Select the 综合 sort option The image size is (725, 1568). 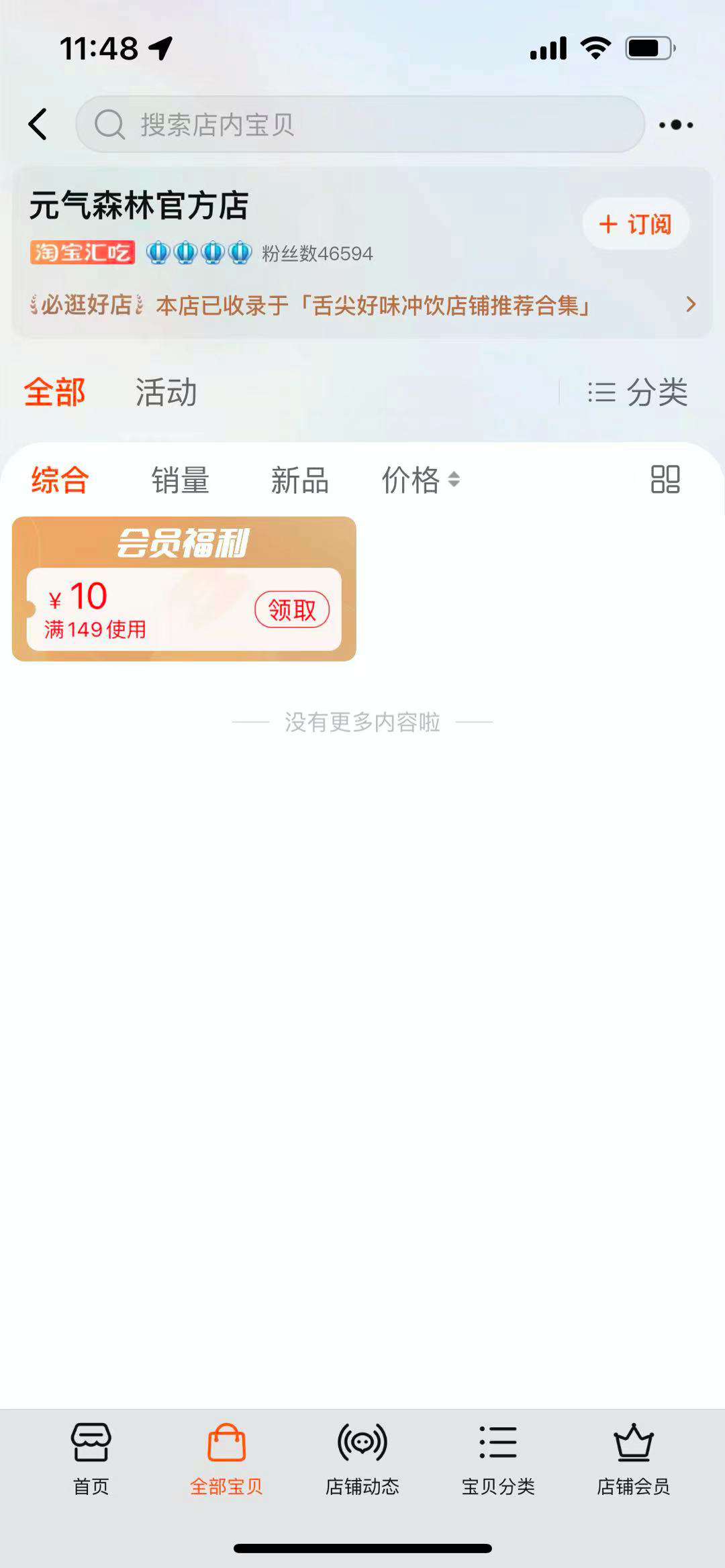tap(60, 480)
